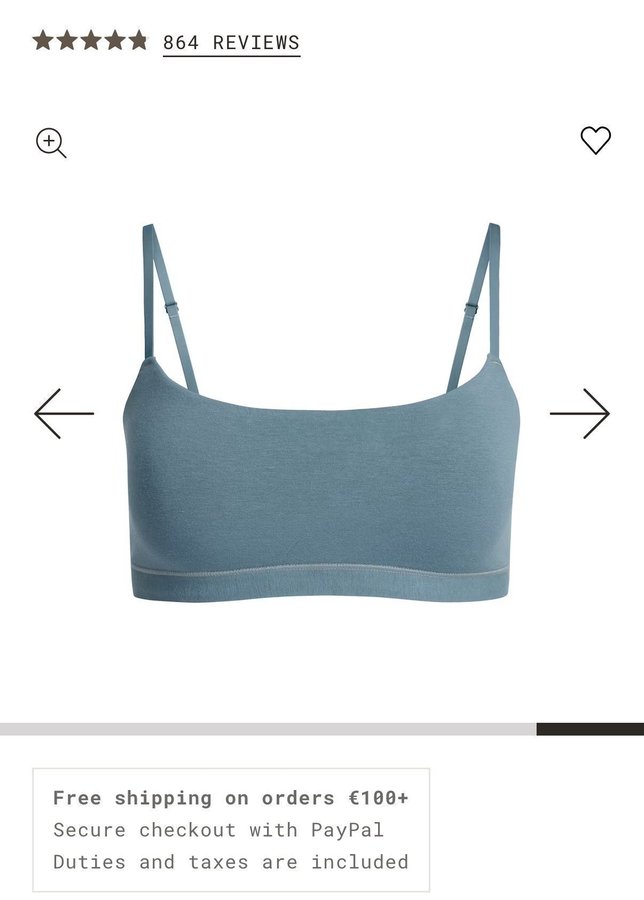The width and height of the screenshot is (644, 900).
Task: Go to the previous product image
Action: [64, 413]
